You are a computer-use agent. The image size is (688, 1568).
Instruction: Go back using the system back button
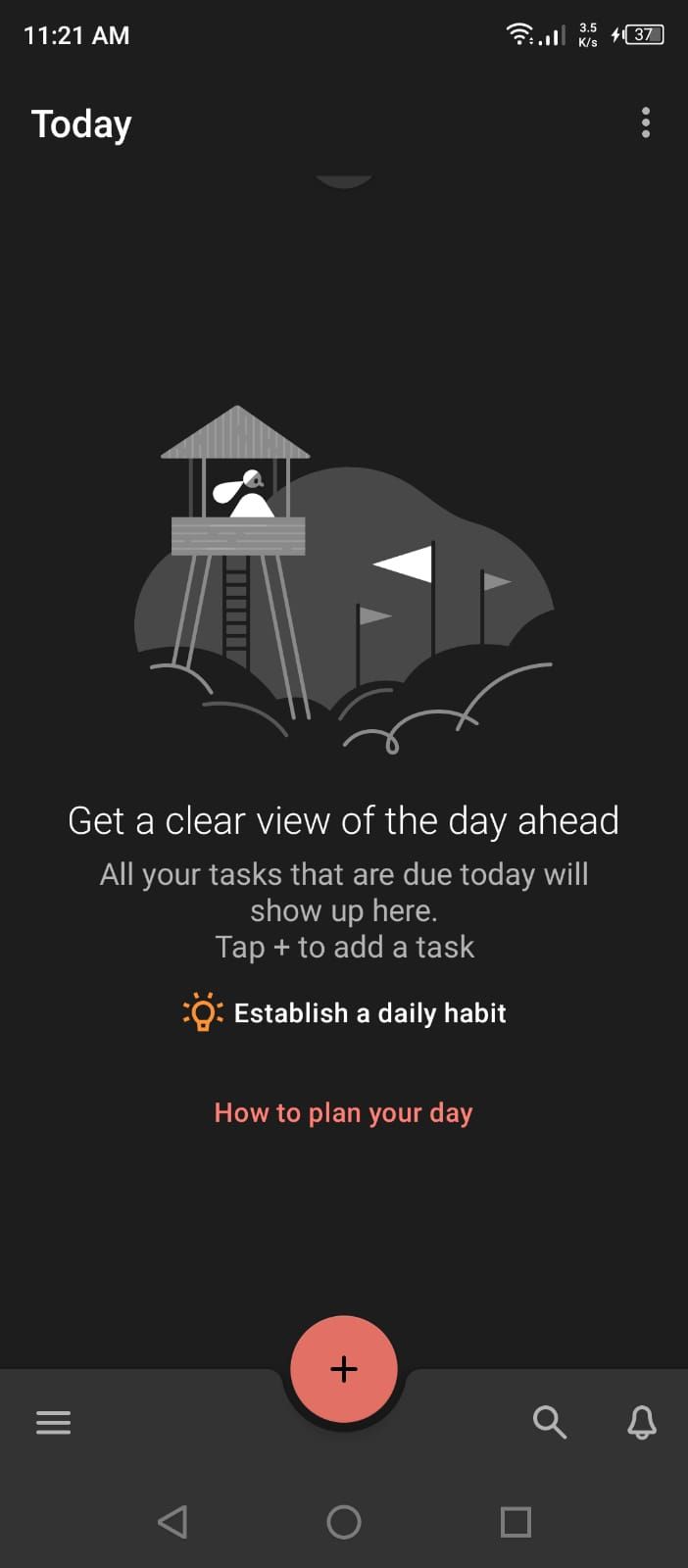pyautogui.click(x=172, y=1521)
